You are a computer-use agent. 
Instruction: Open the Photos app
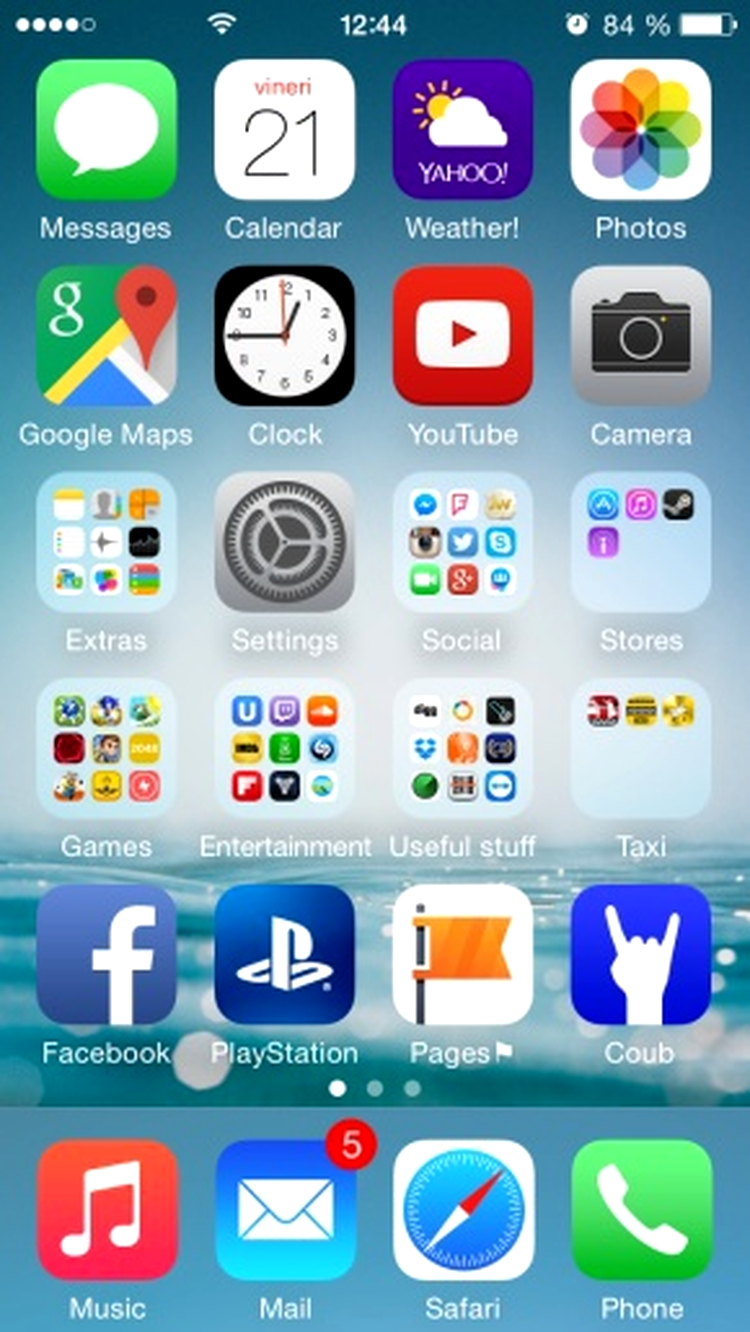[x=640, y=130]
